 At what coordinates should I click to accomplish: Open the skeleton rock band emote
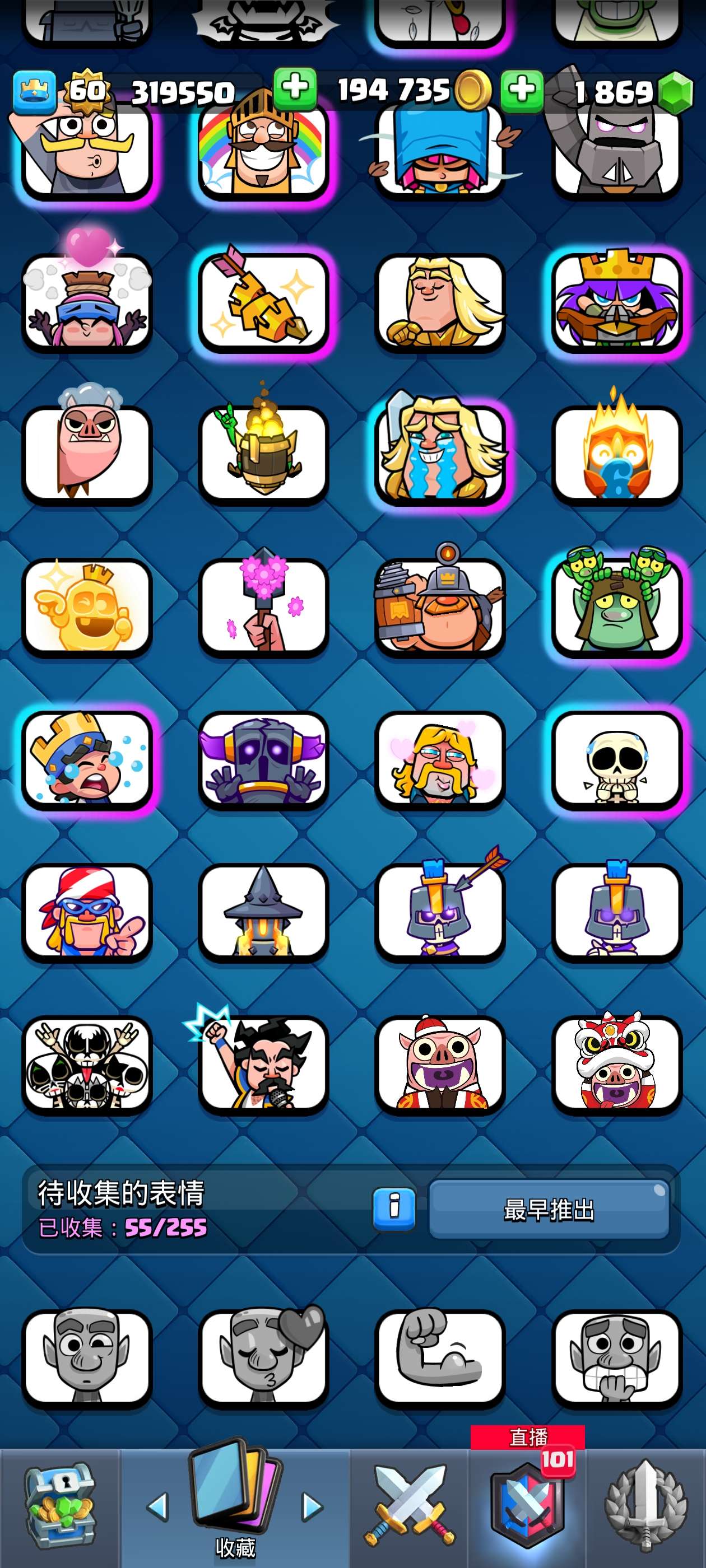coord(86,1064)
